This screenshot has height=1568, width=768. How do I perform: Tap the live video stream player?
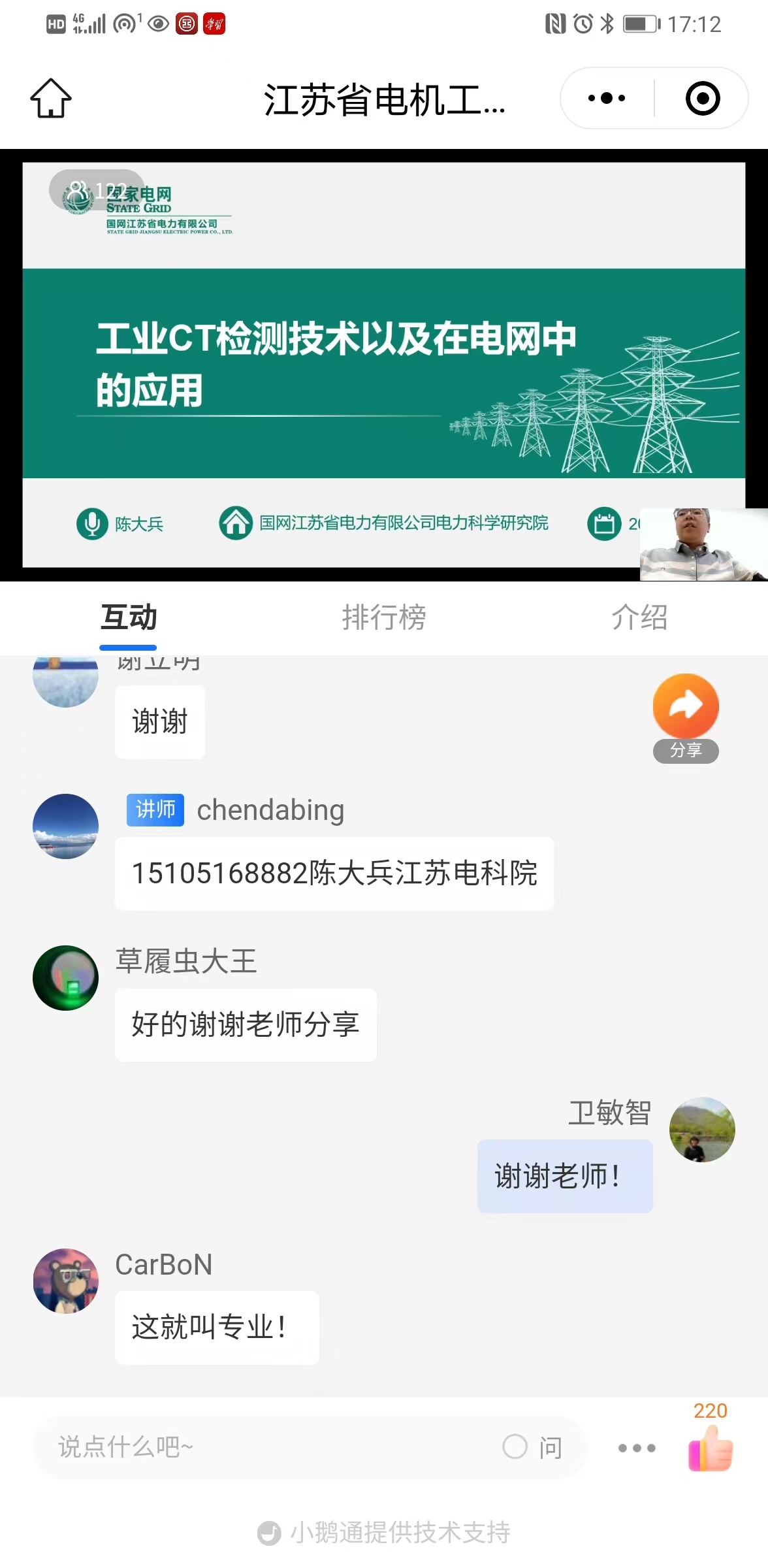[384, 365]
